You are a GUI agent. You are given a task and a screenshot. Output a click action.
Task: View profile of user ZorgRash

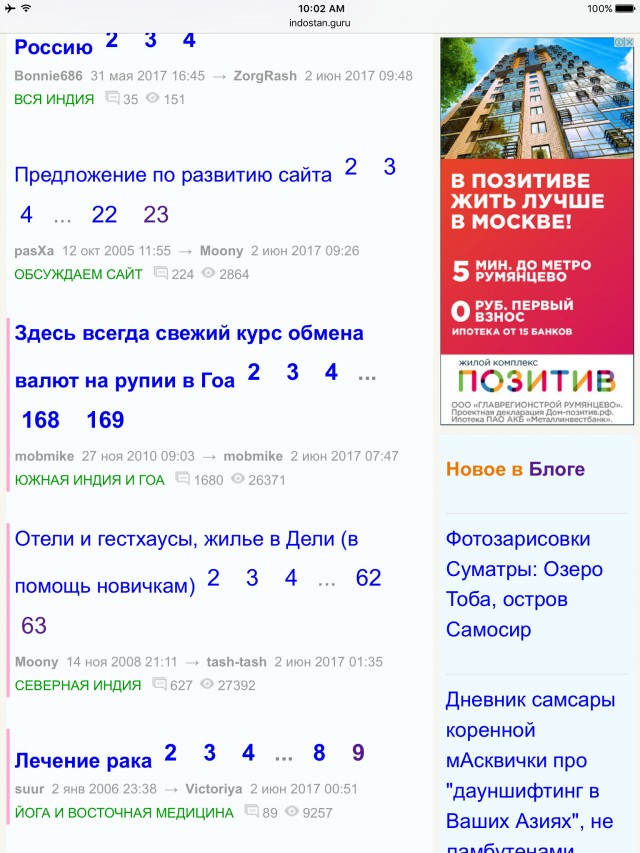pos(265,76)
